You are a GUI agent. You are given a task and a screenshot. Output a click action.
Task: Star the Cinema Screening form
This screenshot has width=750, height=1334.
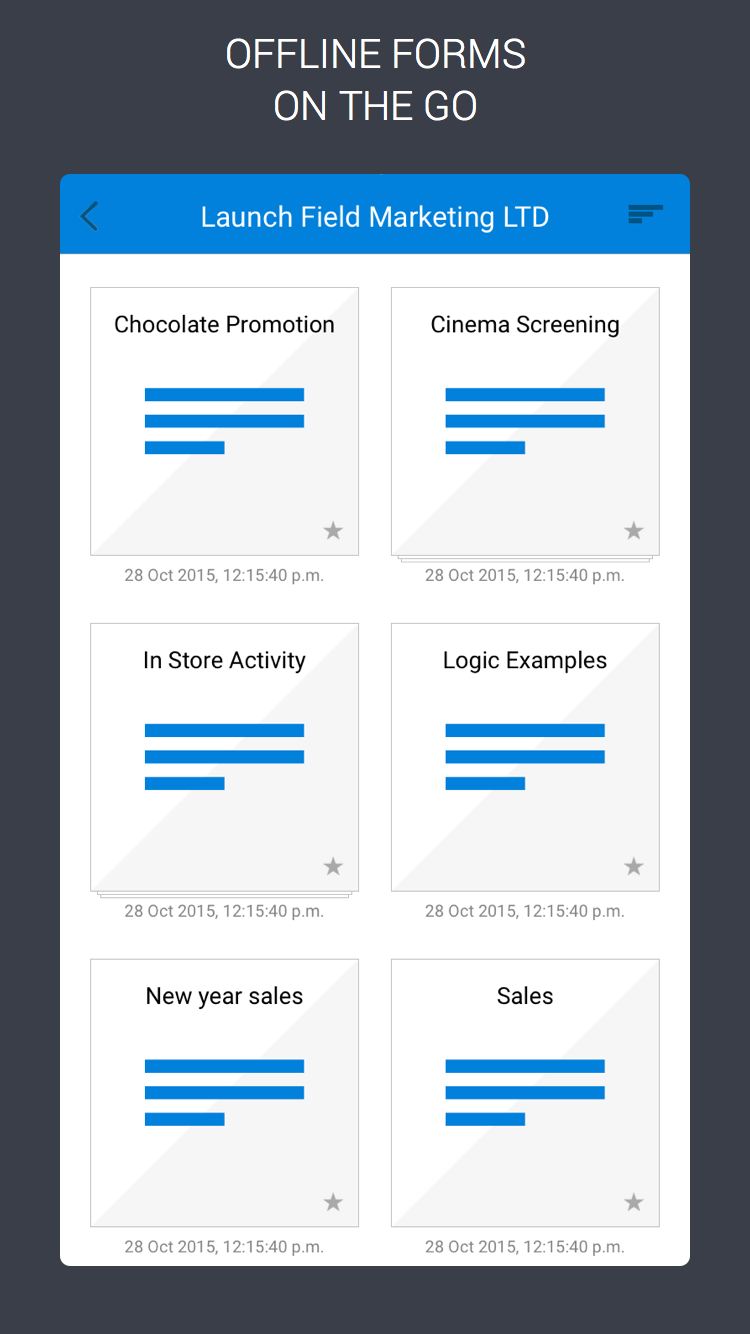point(634,531)
